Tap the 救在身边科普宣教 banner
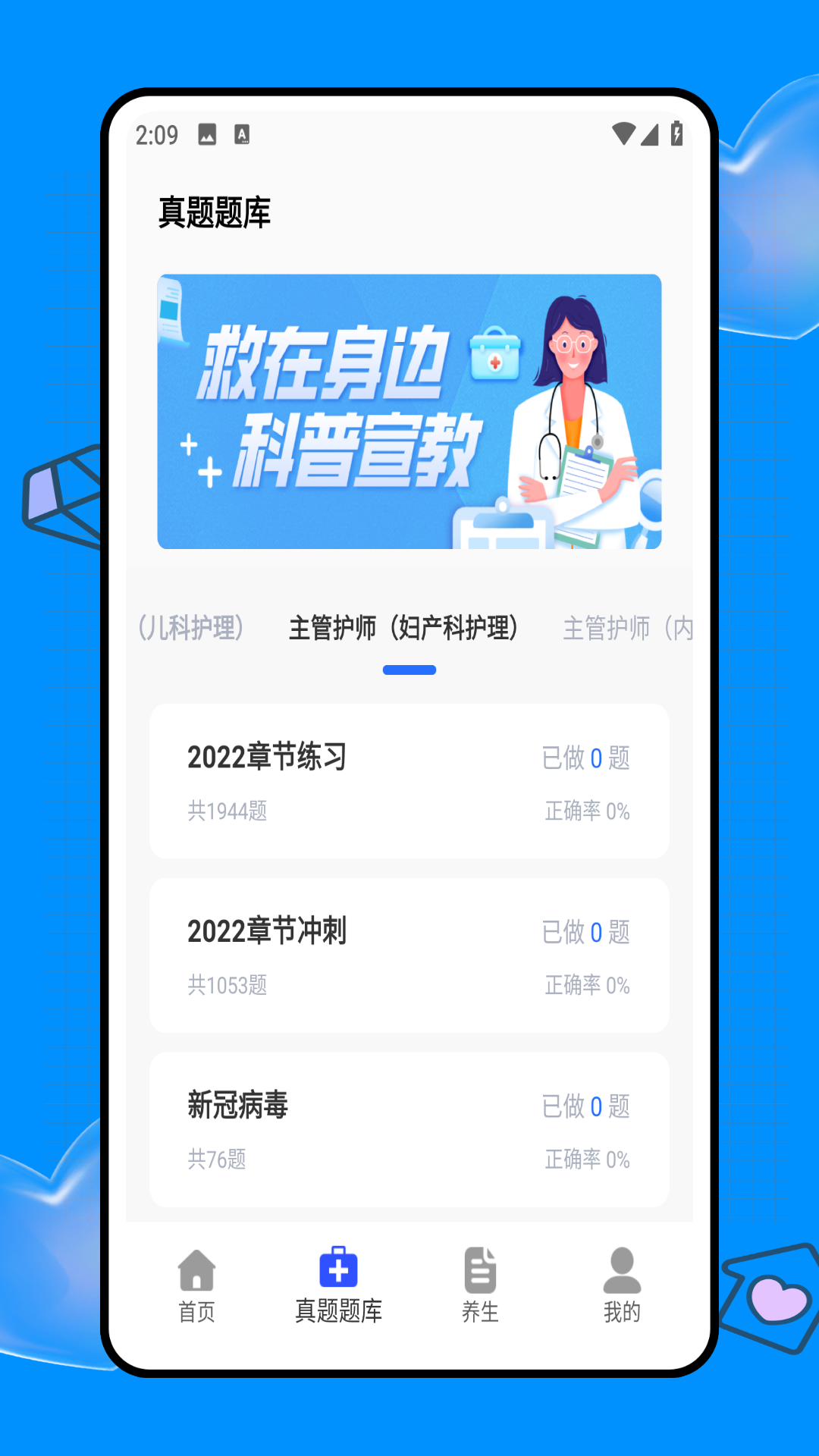The width and height of the screenshot is (819, 1456). tap(409, 410)
